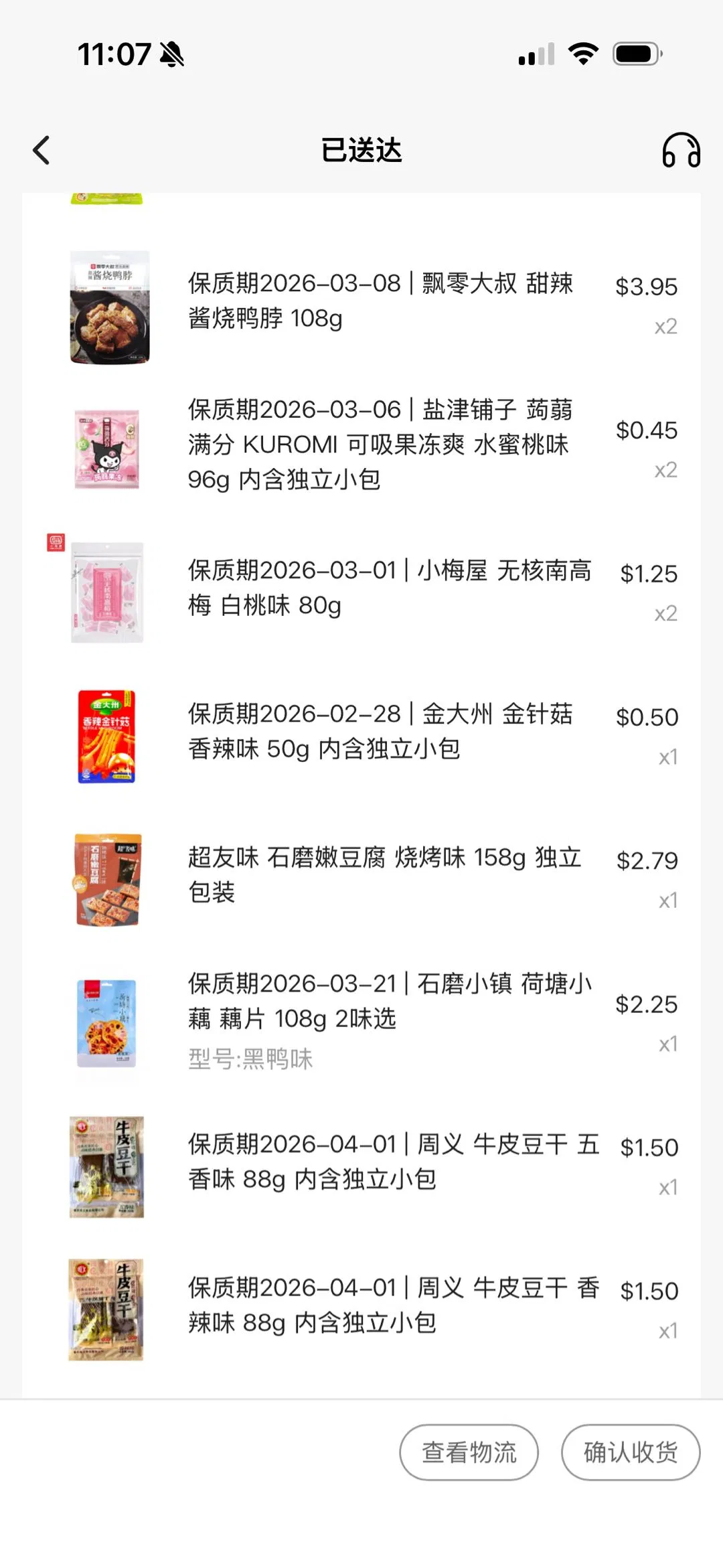Open the 周义 牛皮豆干 五香味 item
This screenshot has height=1568, width=723.
[x=392, y=1162]
